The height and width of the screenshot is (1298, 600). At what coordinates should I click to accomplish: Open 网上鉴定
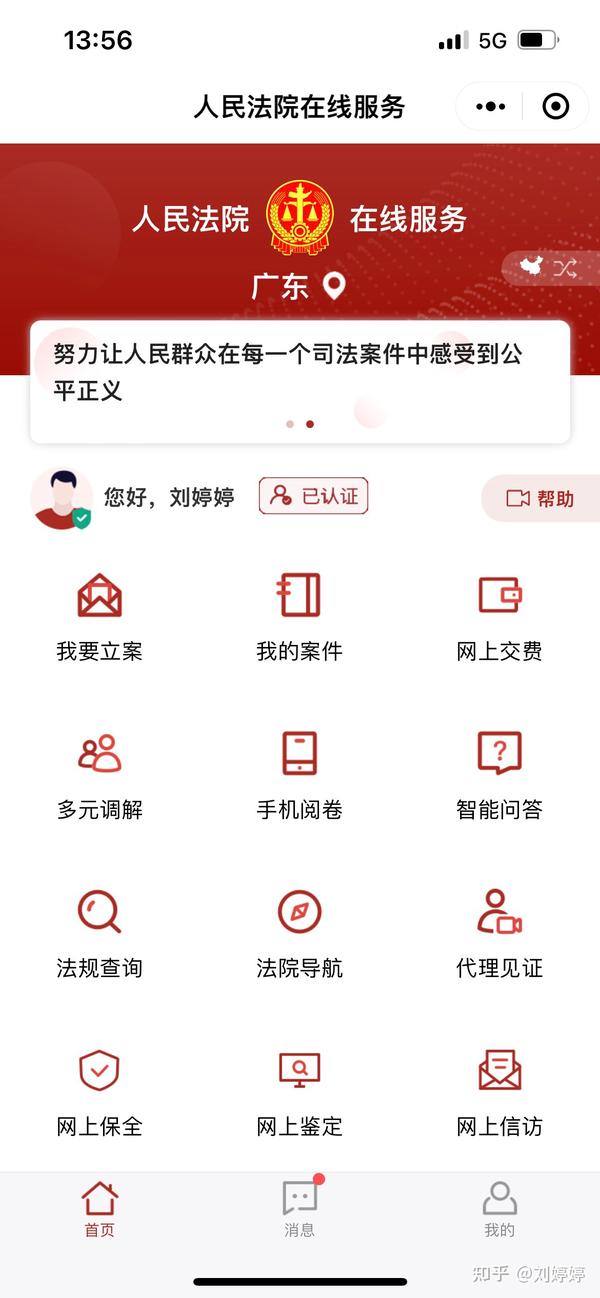[299, 1093]
